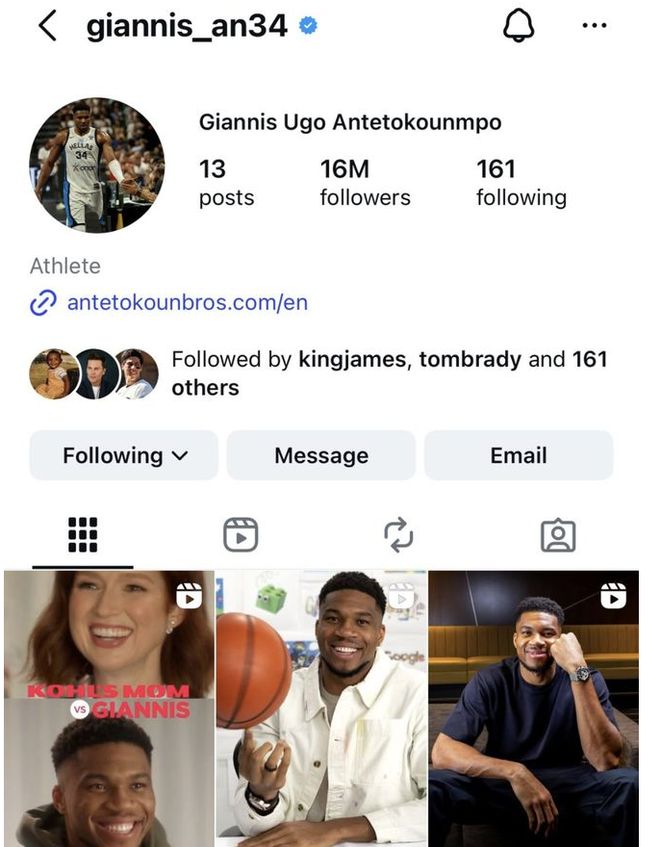
Task: Open the Kohl's Mom vs Giannis reel
Action: pyautogui.click(x=108, y=708)
